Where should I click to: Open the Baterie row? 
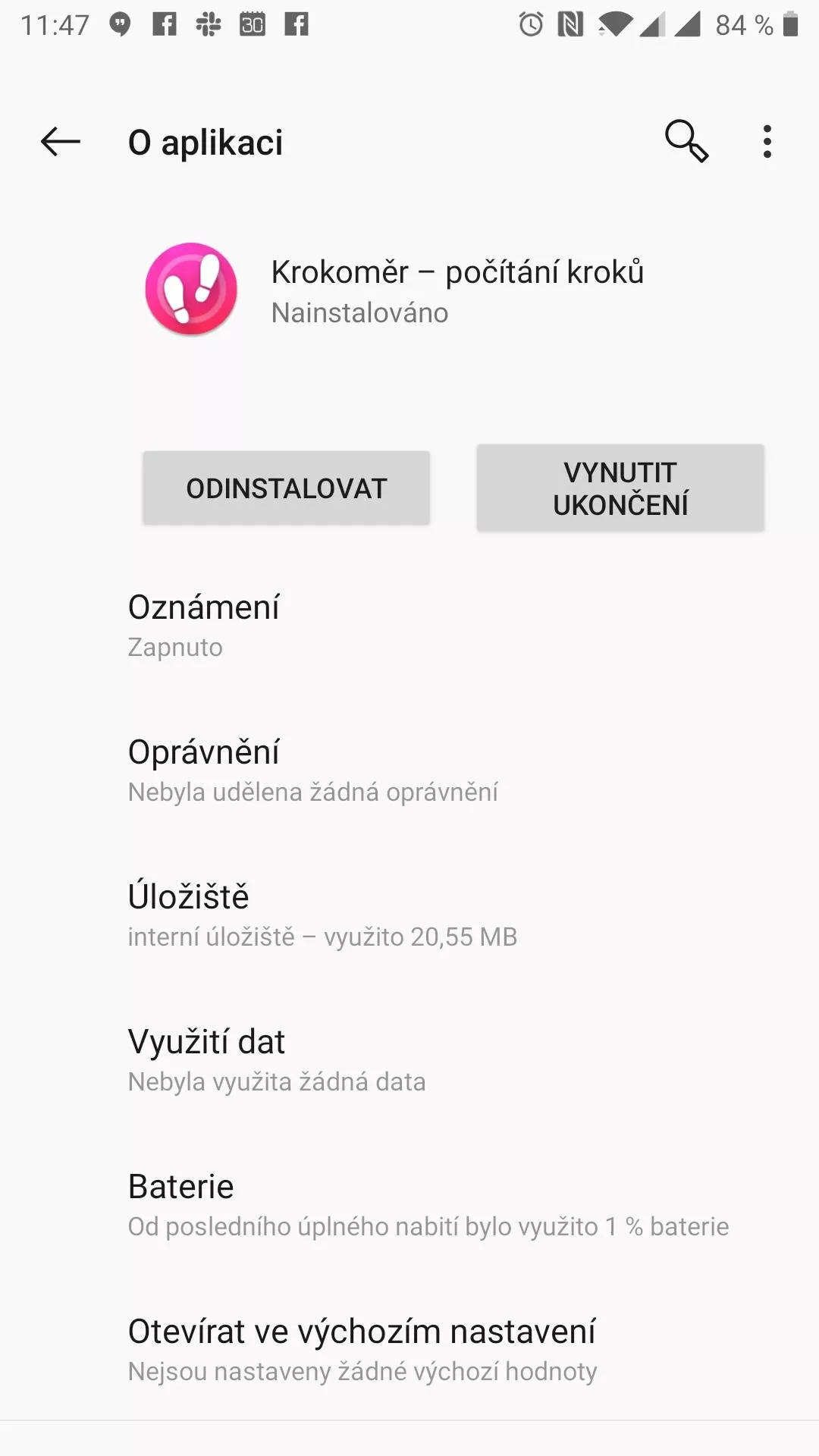tap(409, 1206)
